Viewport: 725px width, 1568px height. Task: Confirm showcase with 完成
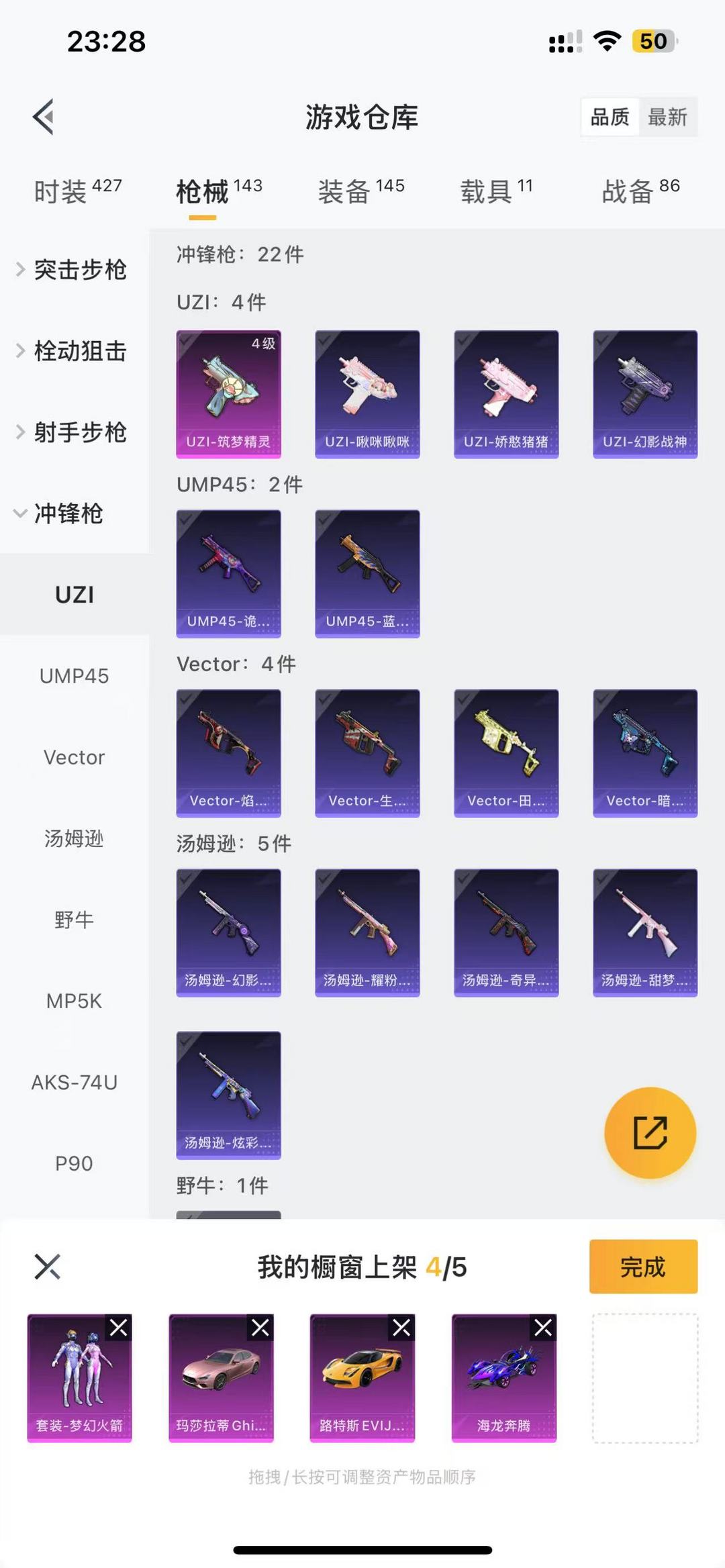643,1267
